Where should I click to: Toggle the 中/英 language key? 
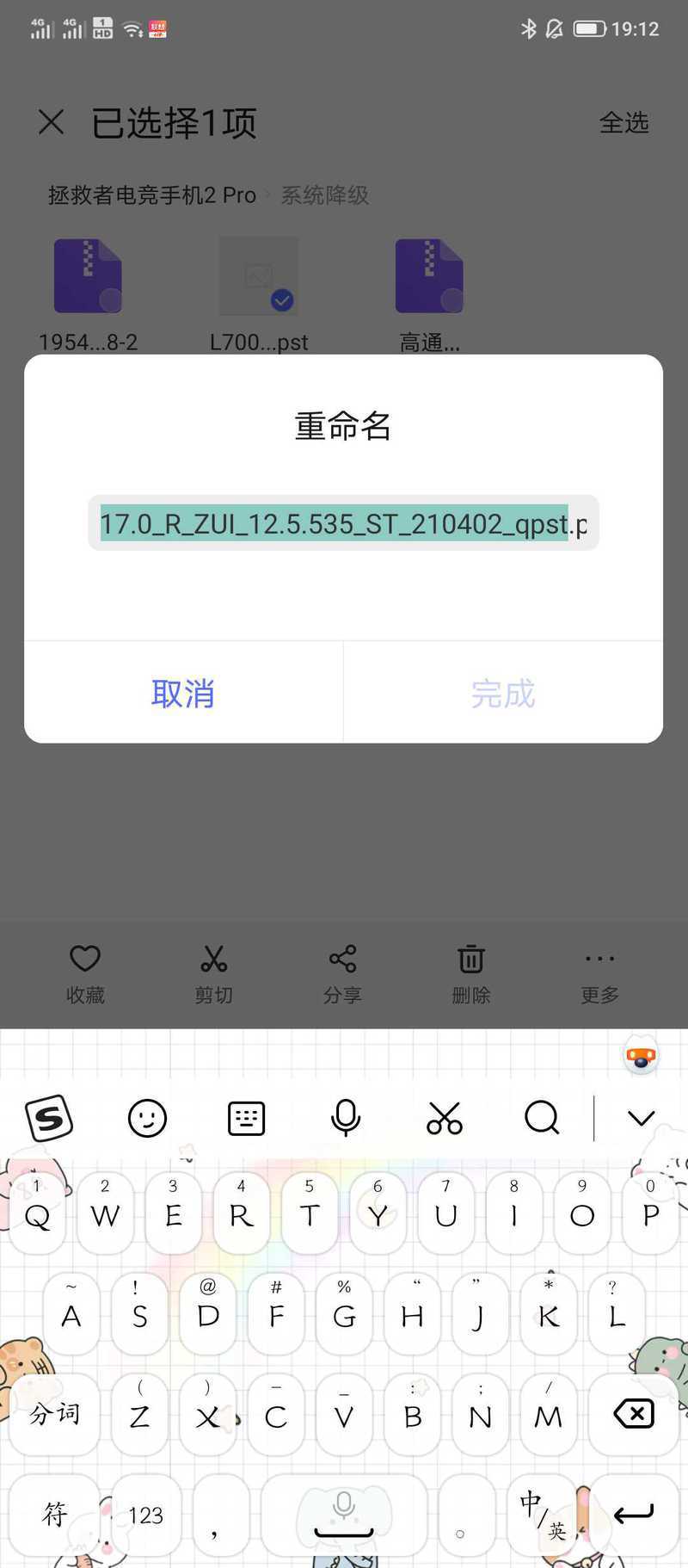click(542, 1515)
